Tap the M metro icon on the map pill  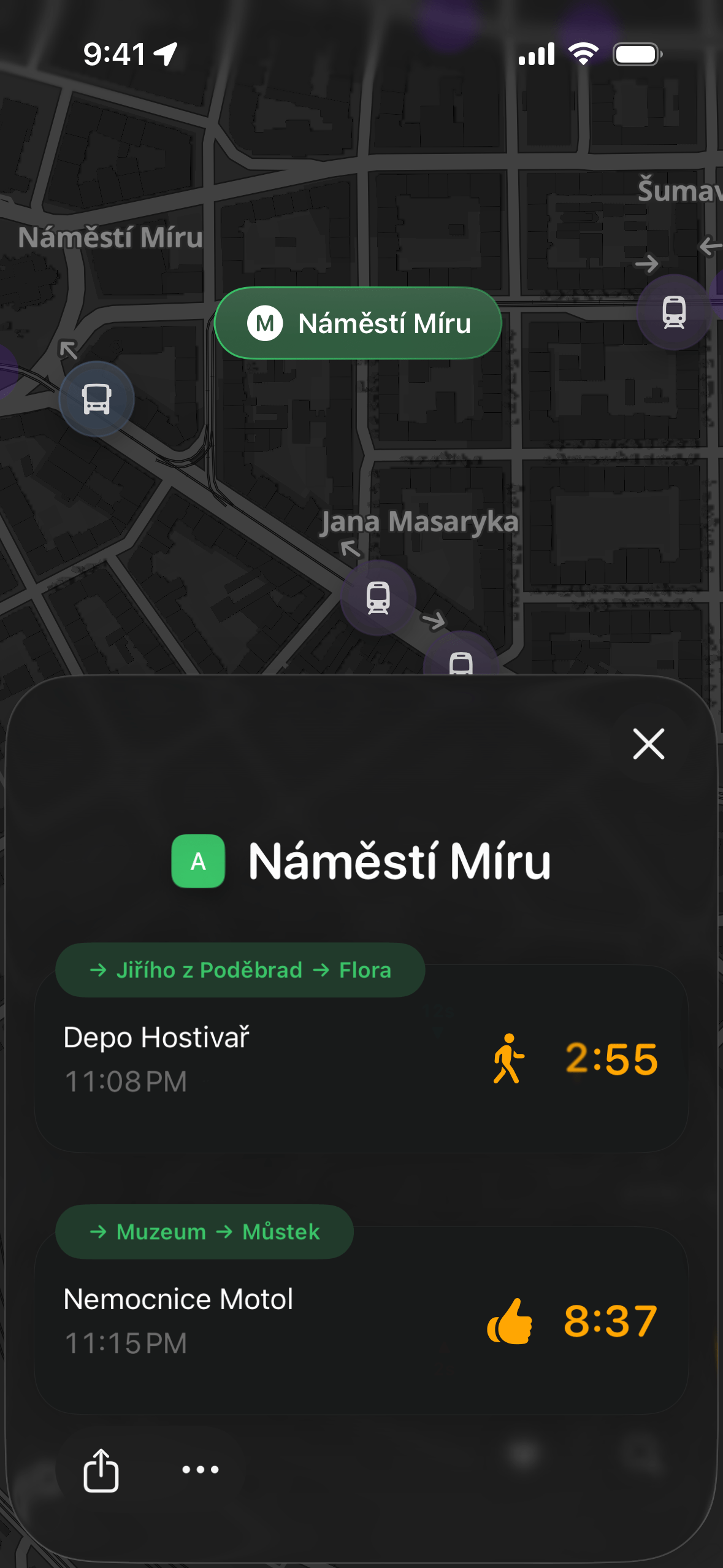point(266,323)
